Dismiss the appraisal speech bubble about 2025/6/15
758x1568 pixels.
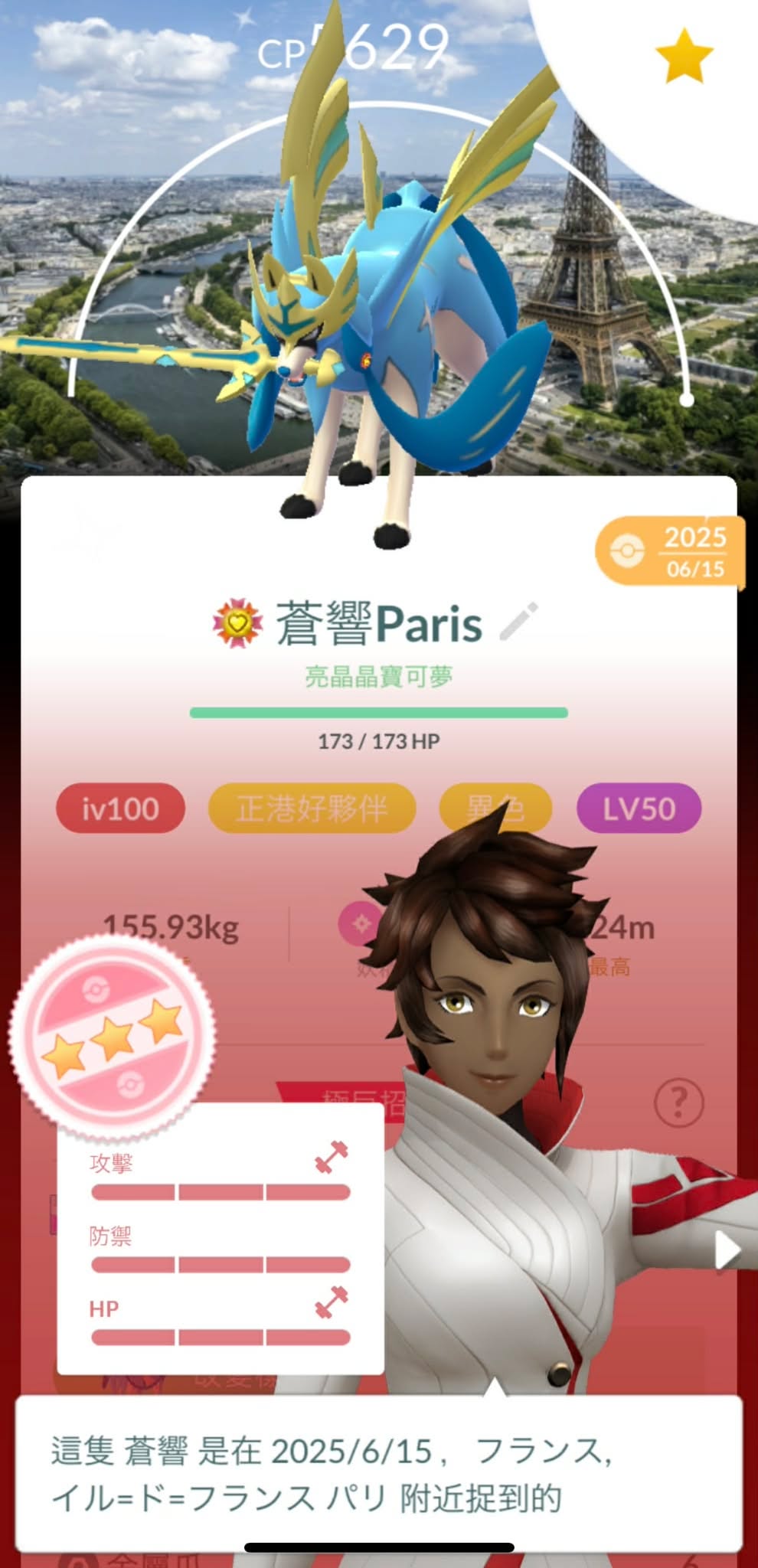pyautogui.click(x=378, y=1474)
